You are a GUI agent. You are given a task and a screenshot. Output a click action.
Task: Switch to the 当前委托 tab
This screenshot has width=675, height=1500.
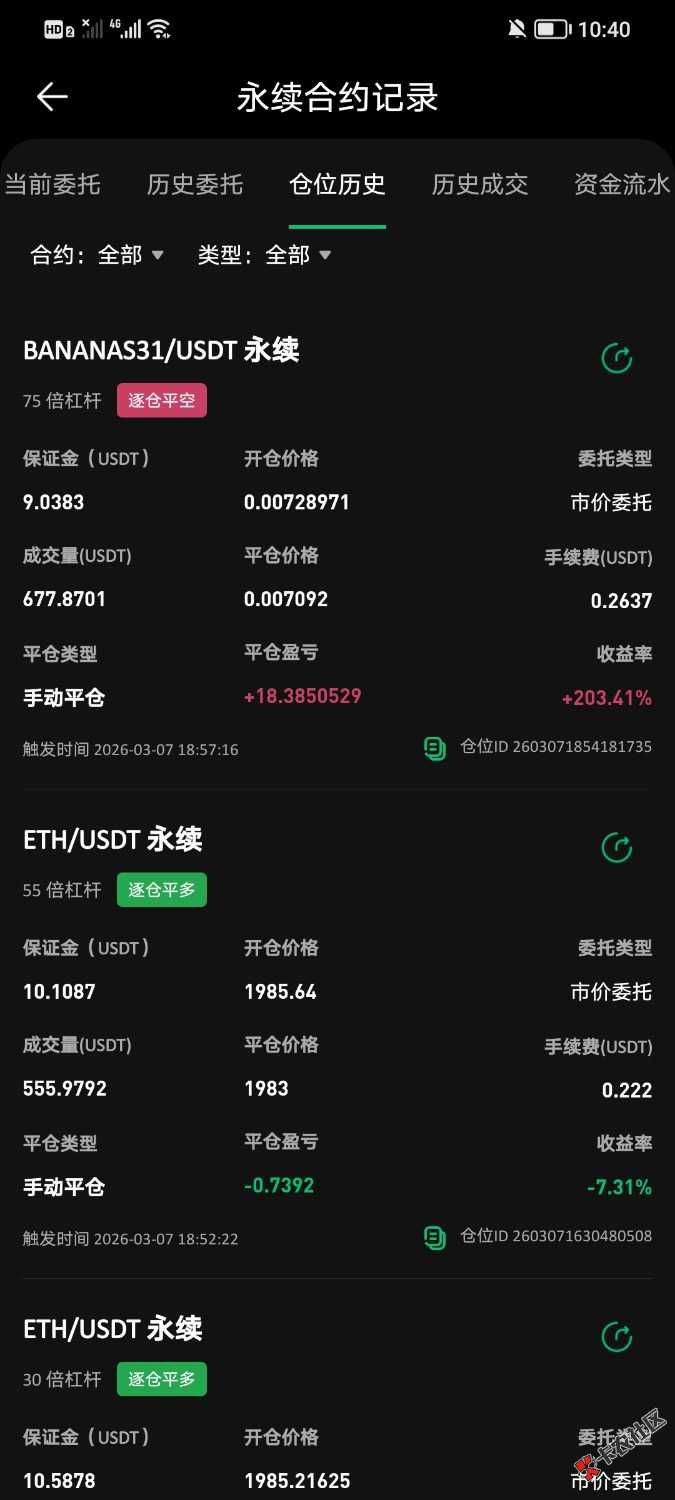[53, 184]
